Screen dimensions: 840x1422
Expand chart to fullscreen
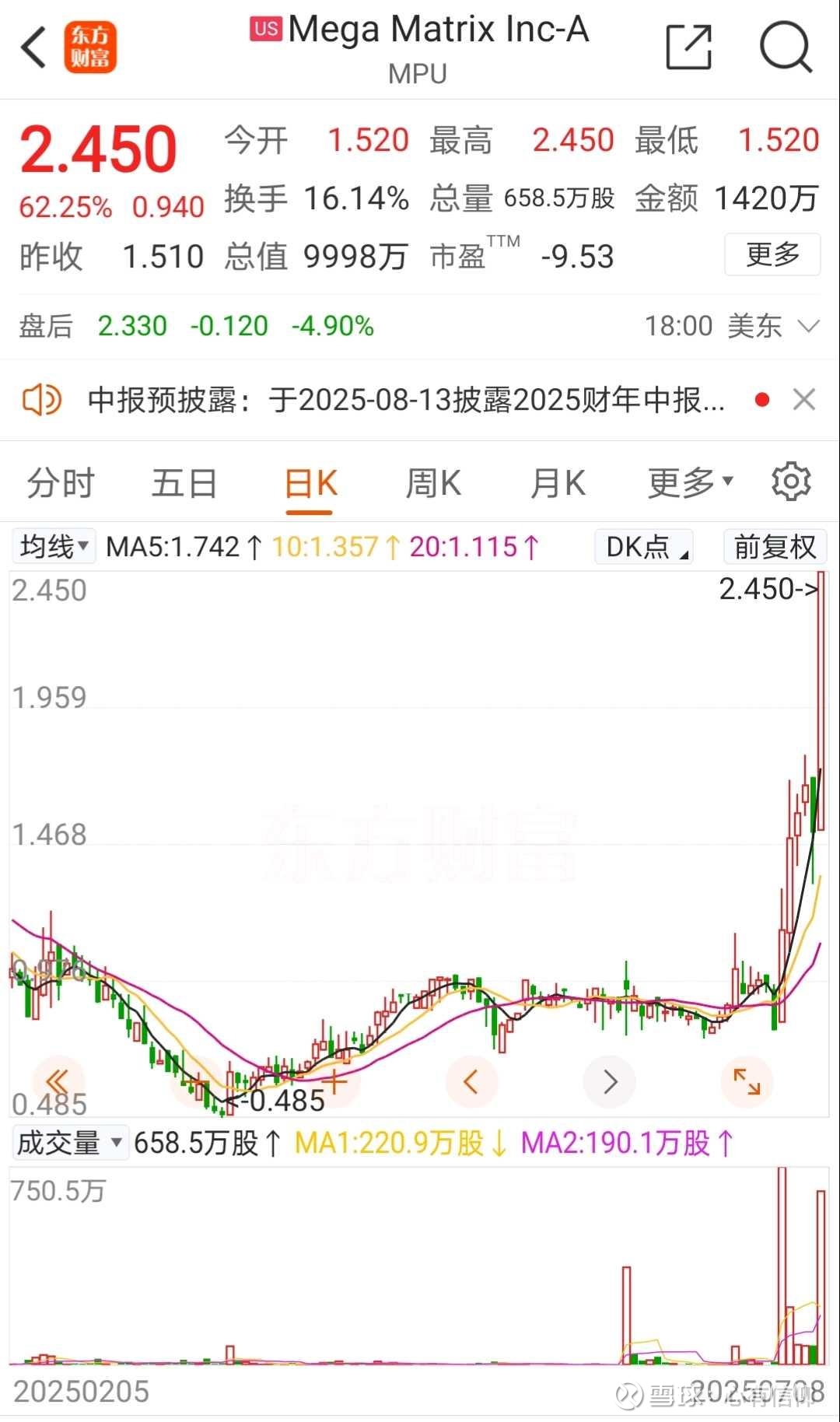click(747, 1081)
